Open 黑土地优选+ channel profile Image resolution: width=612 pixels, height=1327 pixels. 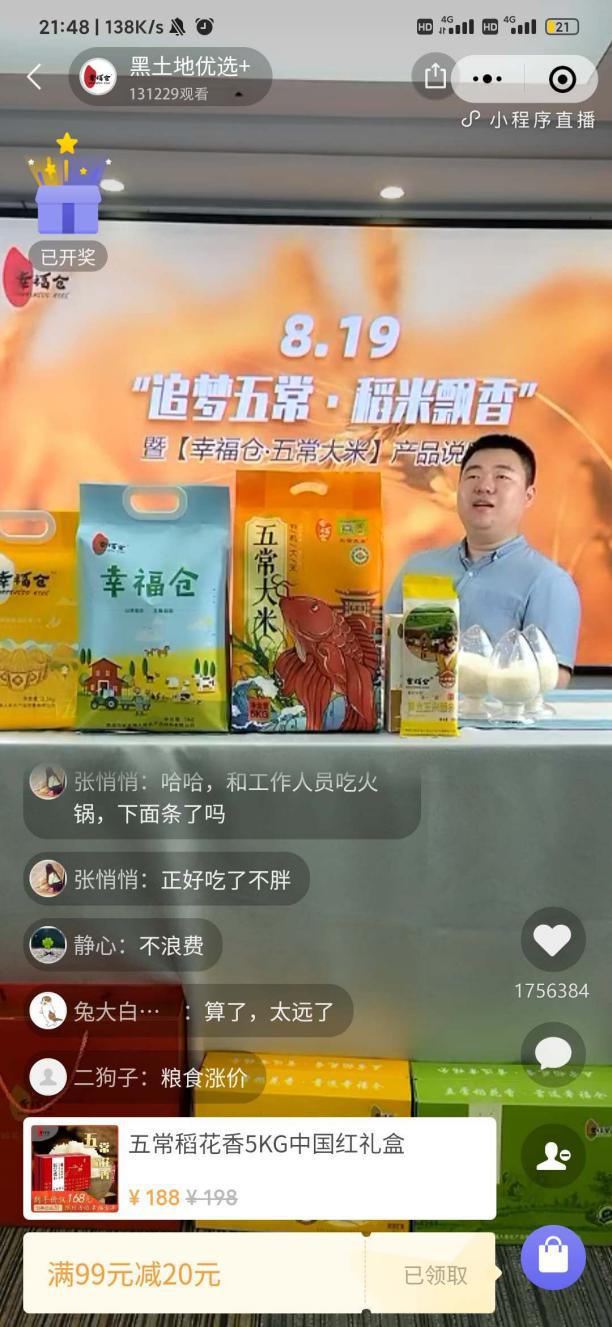(x=170, y=77)
